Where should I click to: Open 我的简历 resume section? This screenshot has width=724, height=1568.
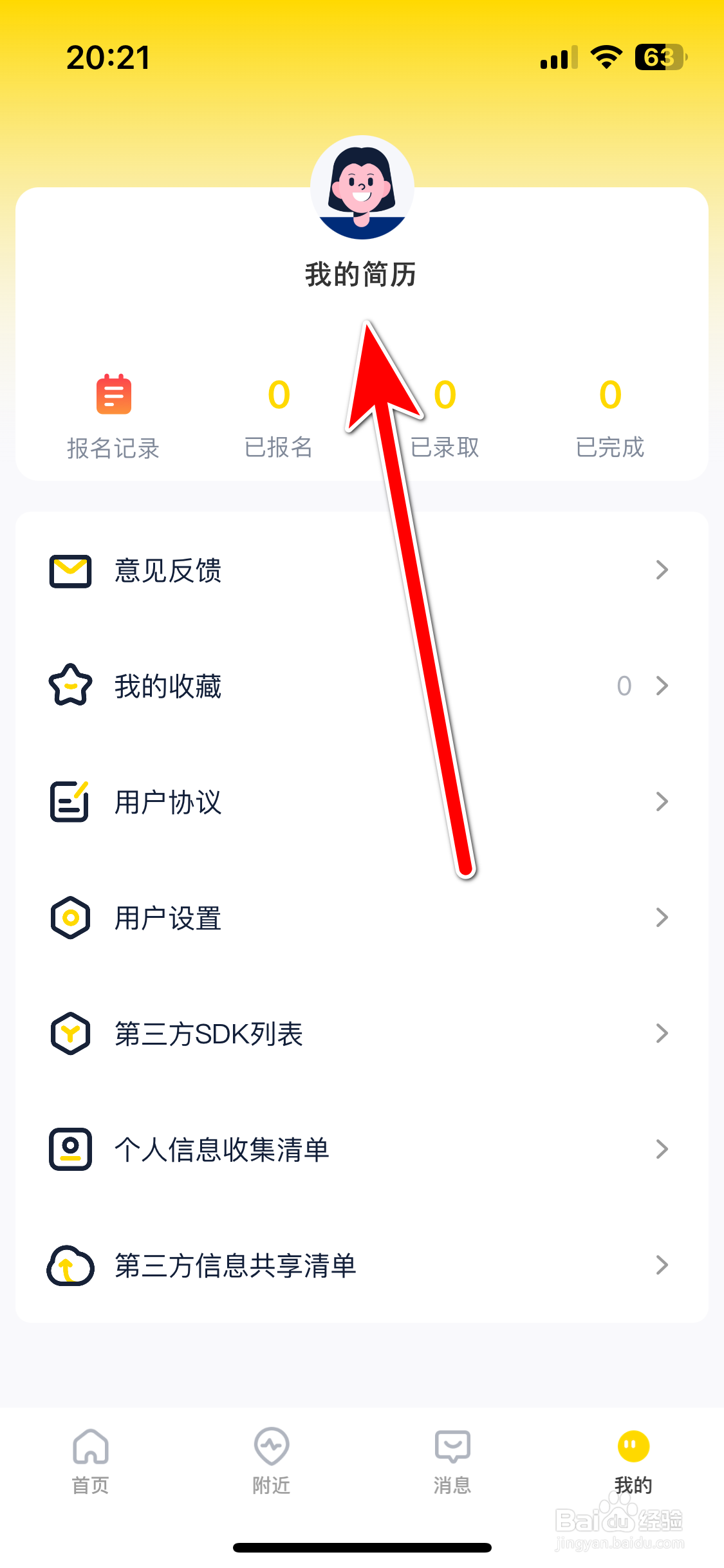pyautogui.click(x=362, y=274)
